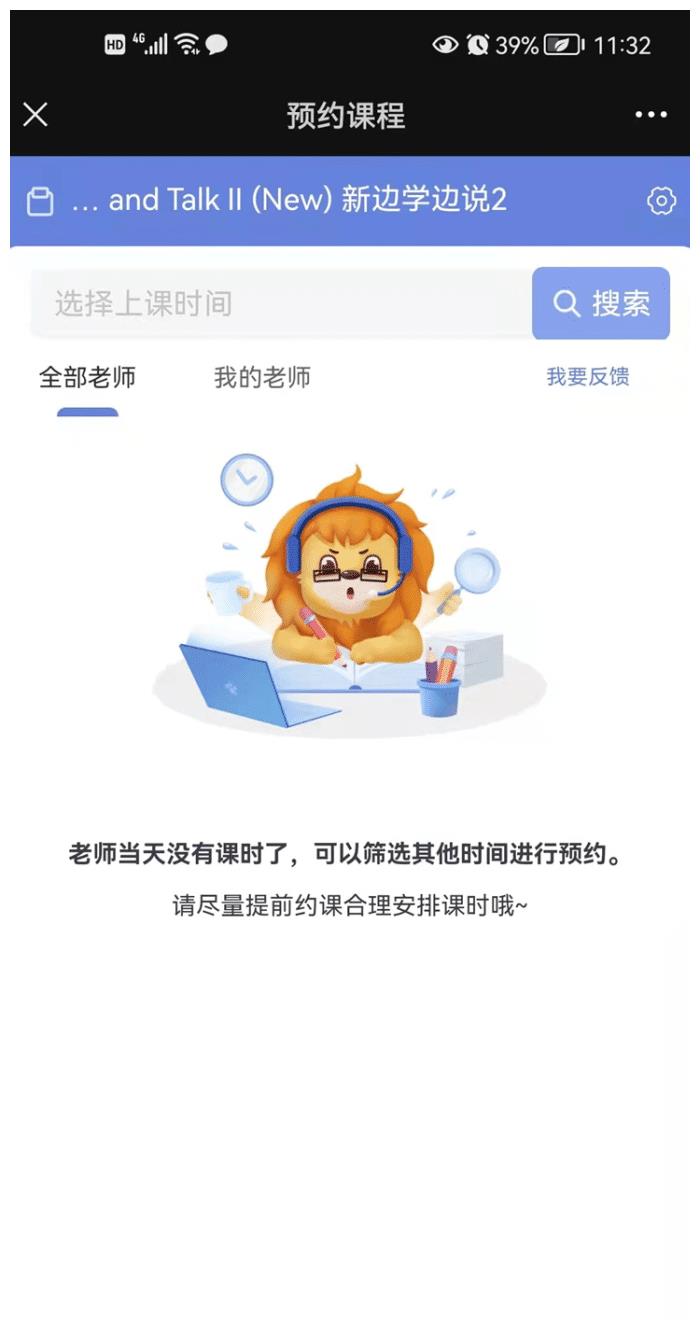Tap the 选择上课时间 field
The image size is (700, 1332).
tap(281, 303)
